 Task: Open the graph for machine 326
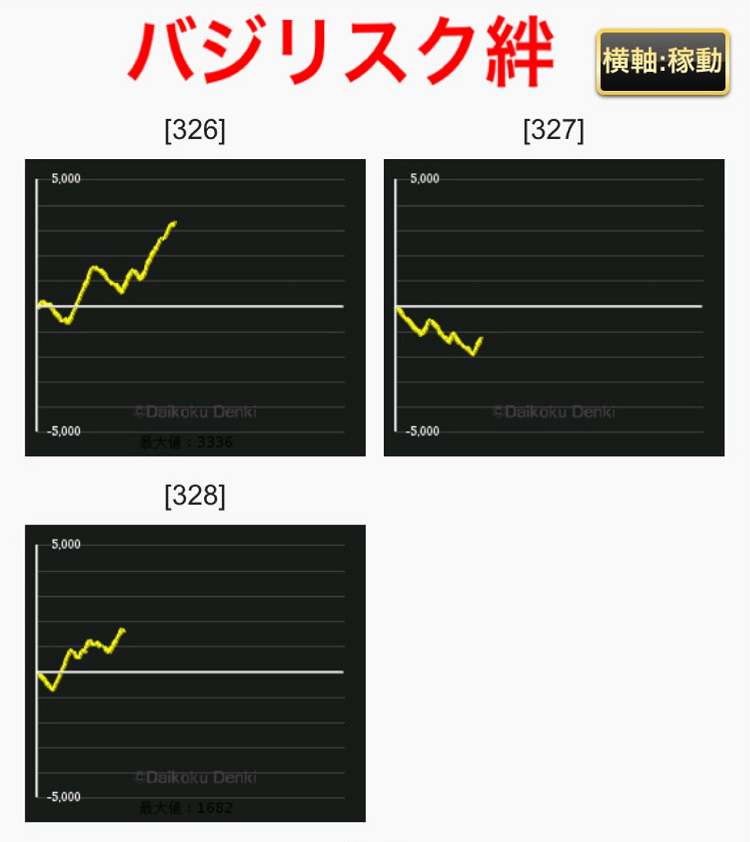point(195,307)
